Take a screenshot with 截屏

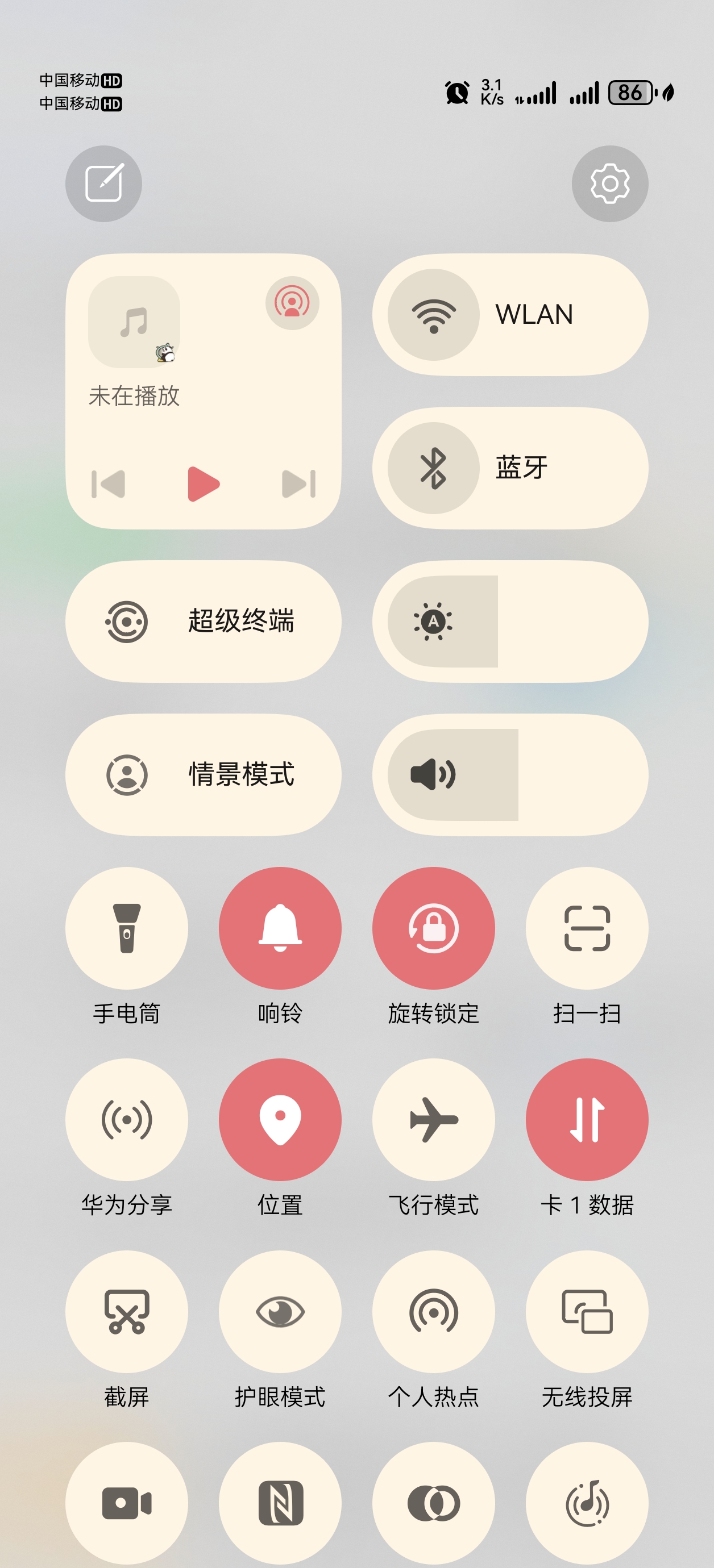[x=127, y=1311]
